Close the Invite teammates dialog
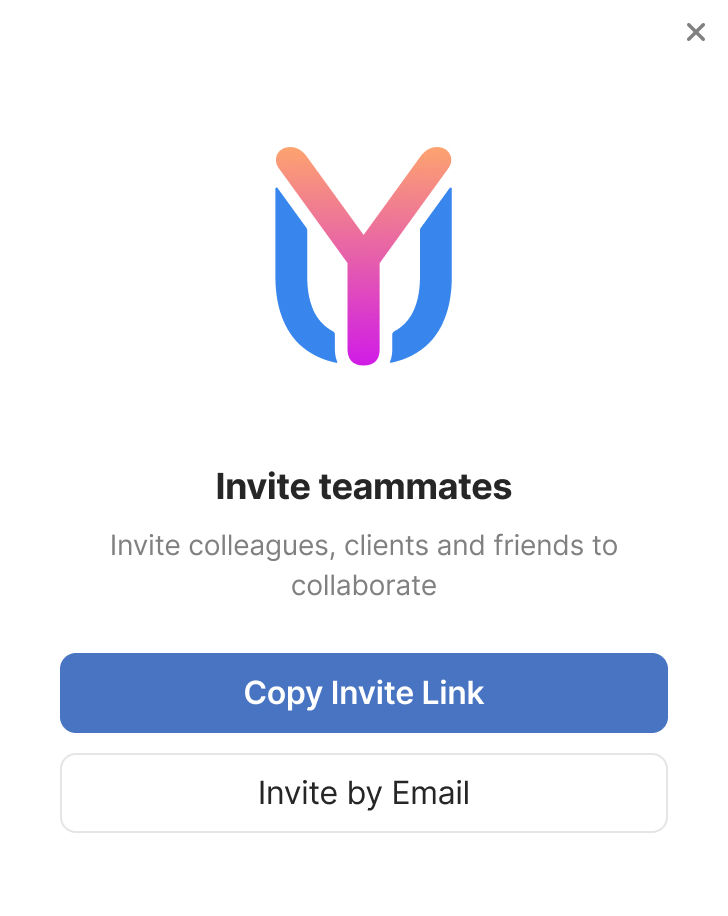 (x=696, y=32)
